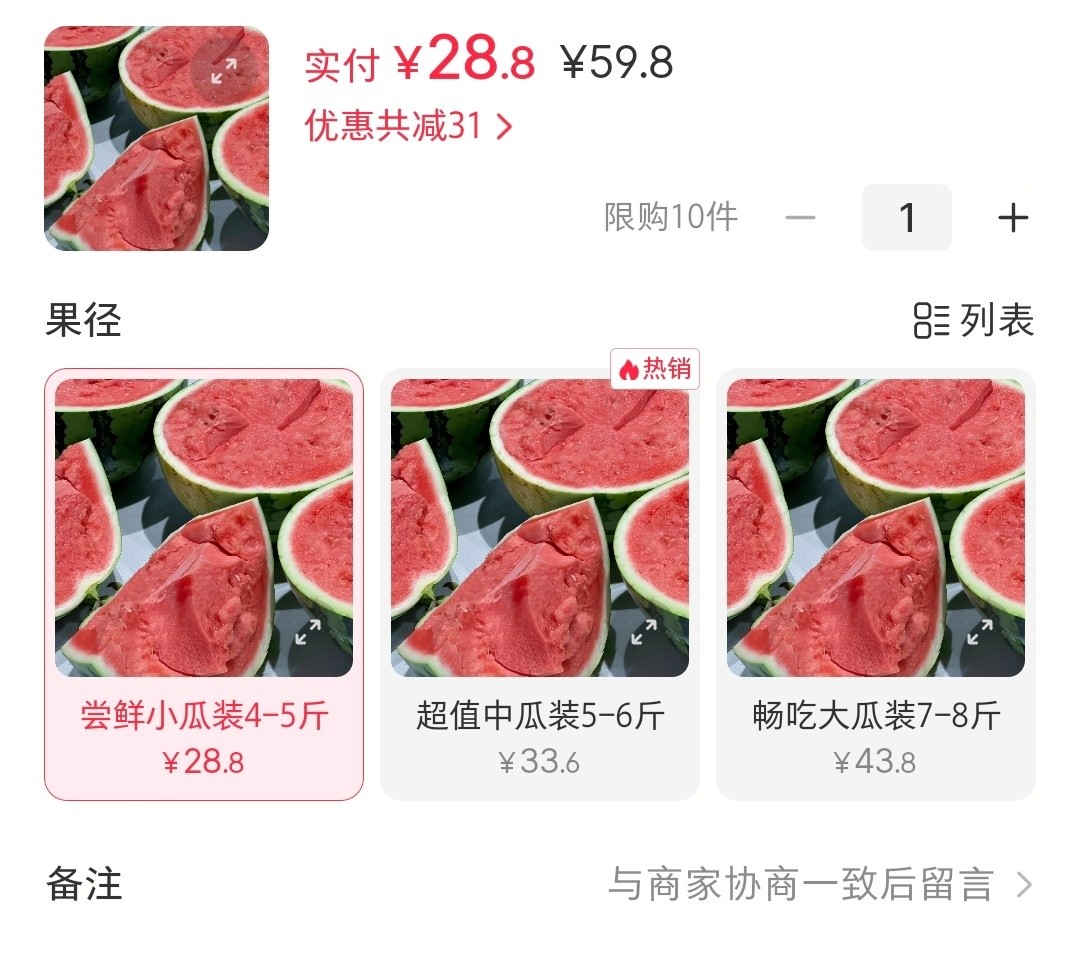This screenshot has width=1080, height=971.
Task: Open the 优惠共减31 discount details
Action: pyautogui.click(x=408, y=127)
